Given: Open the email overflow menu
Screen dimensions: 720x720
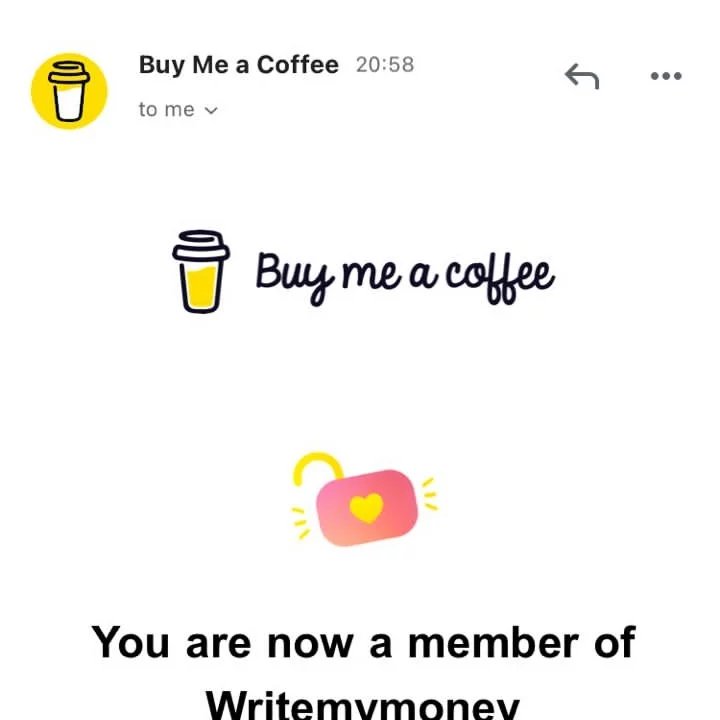Looking at the screenshot, I should click(x=666, y=76).
